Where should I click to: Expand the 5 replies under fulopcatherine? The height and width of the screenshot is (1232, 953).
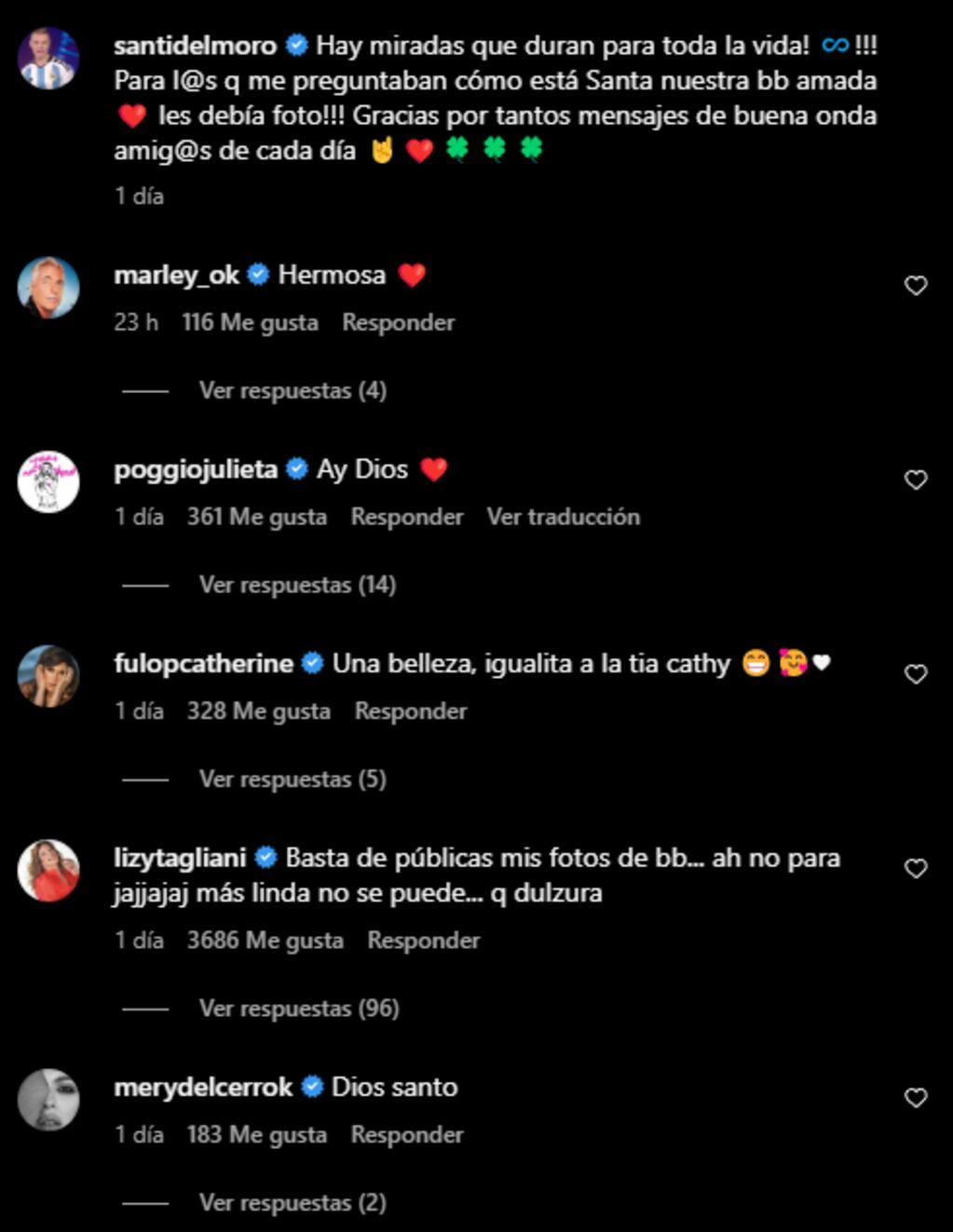293,779
